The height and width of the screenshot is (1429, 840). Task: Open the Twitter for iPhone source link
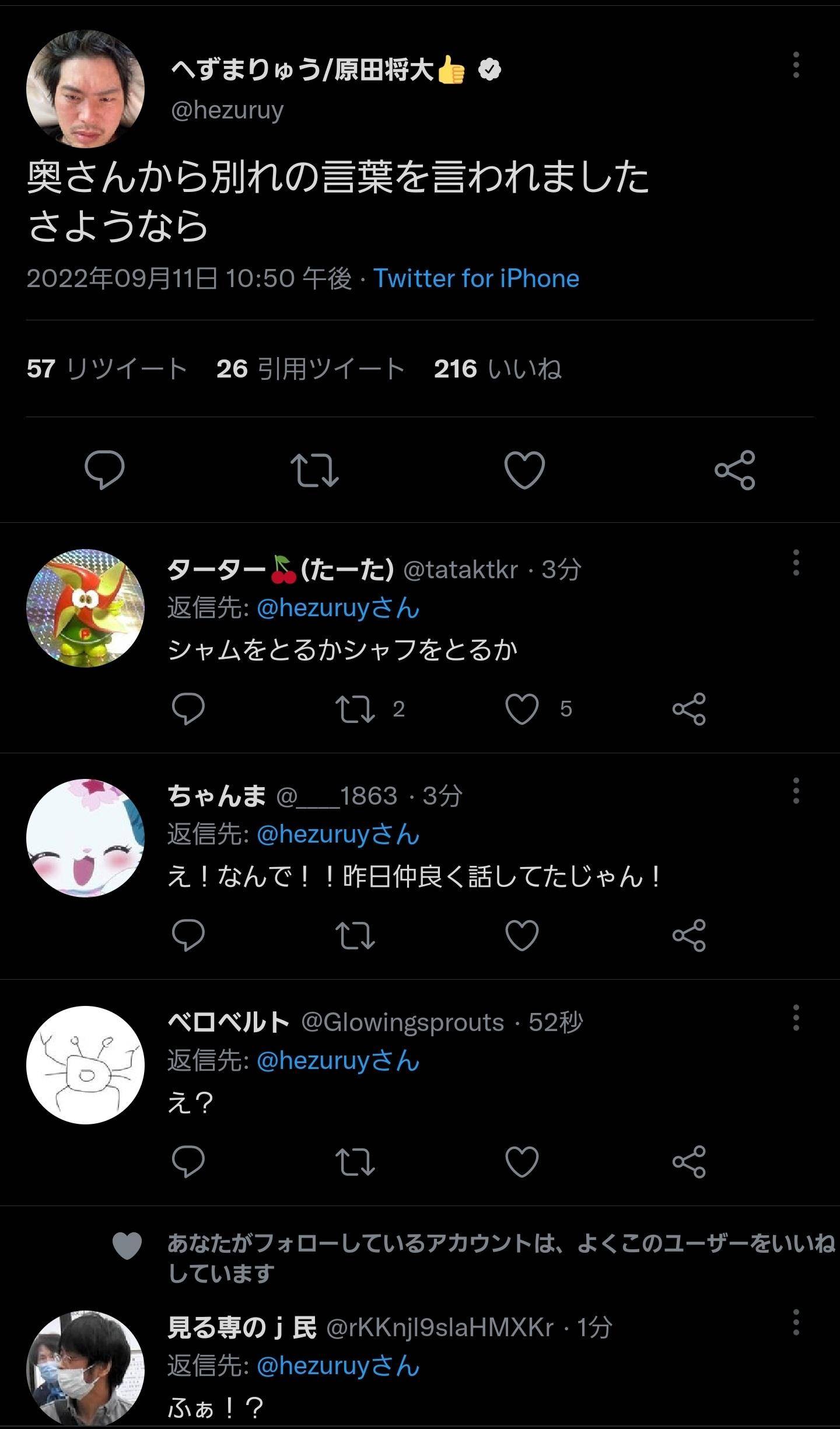click(476, 279)
